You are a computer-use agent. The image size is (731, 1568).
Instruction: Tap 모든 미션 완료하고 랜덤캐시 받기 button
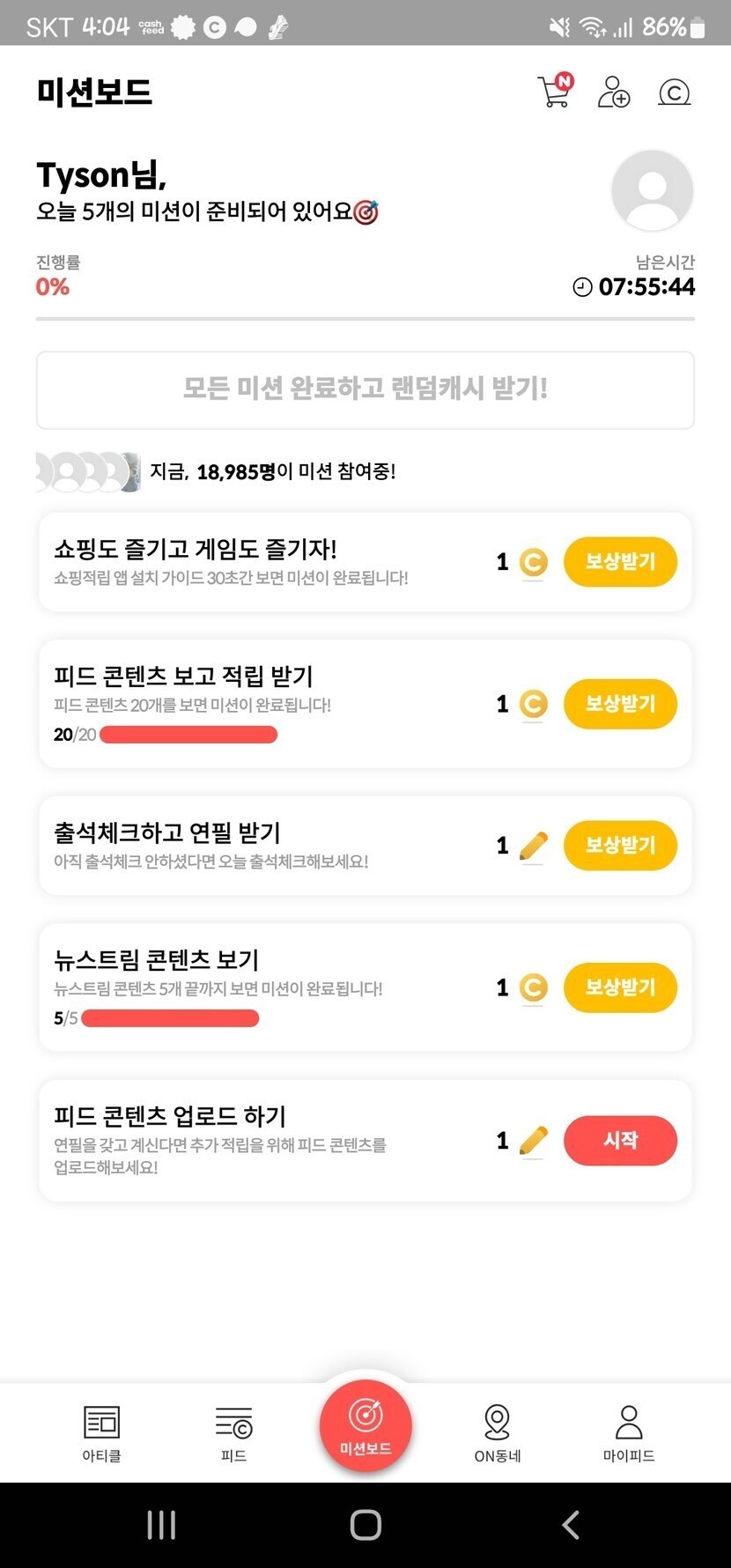(x=365, y=389)
